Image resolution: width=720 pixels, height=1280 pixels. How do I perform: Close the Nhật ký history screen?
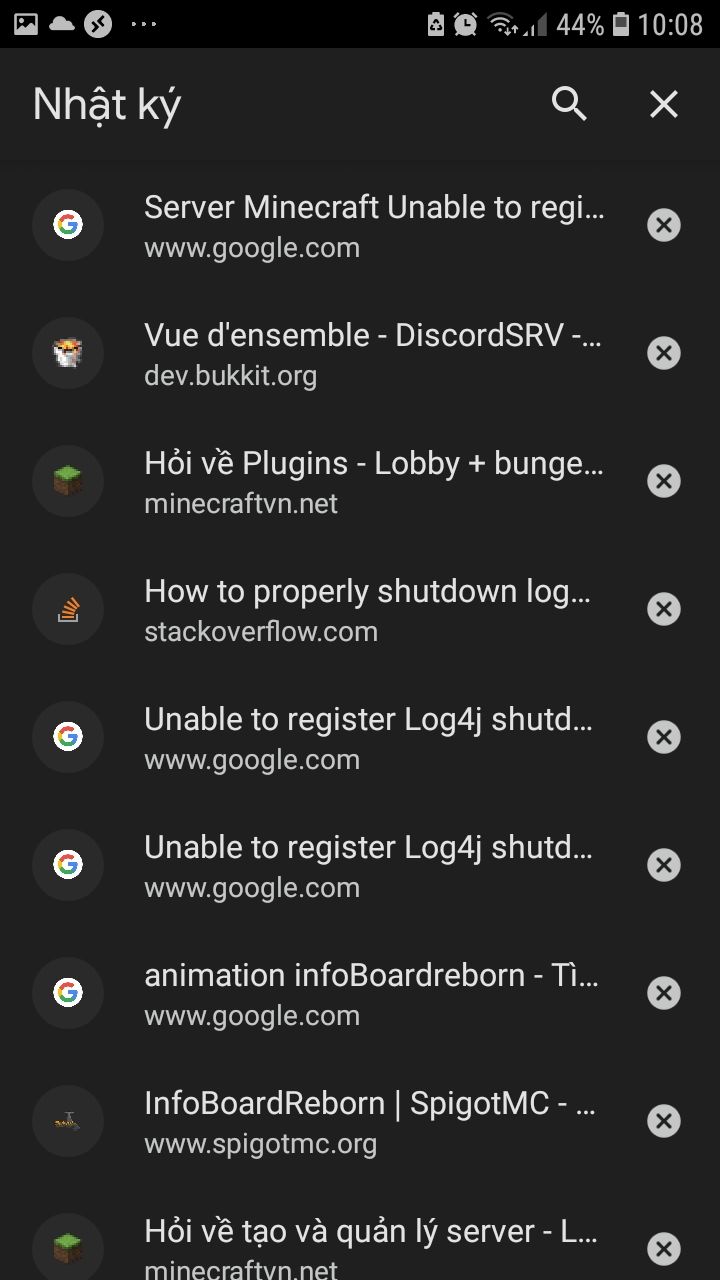(x=664, y=104)
